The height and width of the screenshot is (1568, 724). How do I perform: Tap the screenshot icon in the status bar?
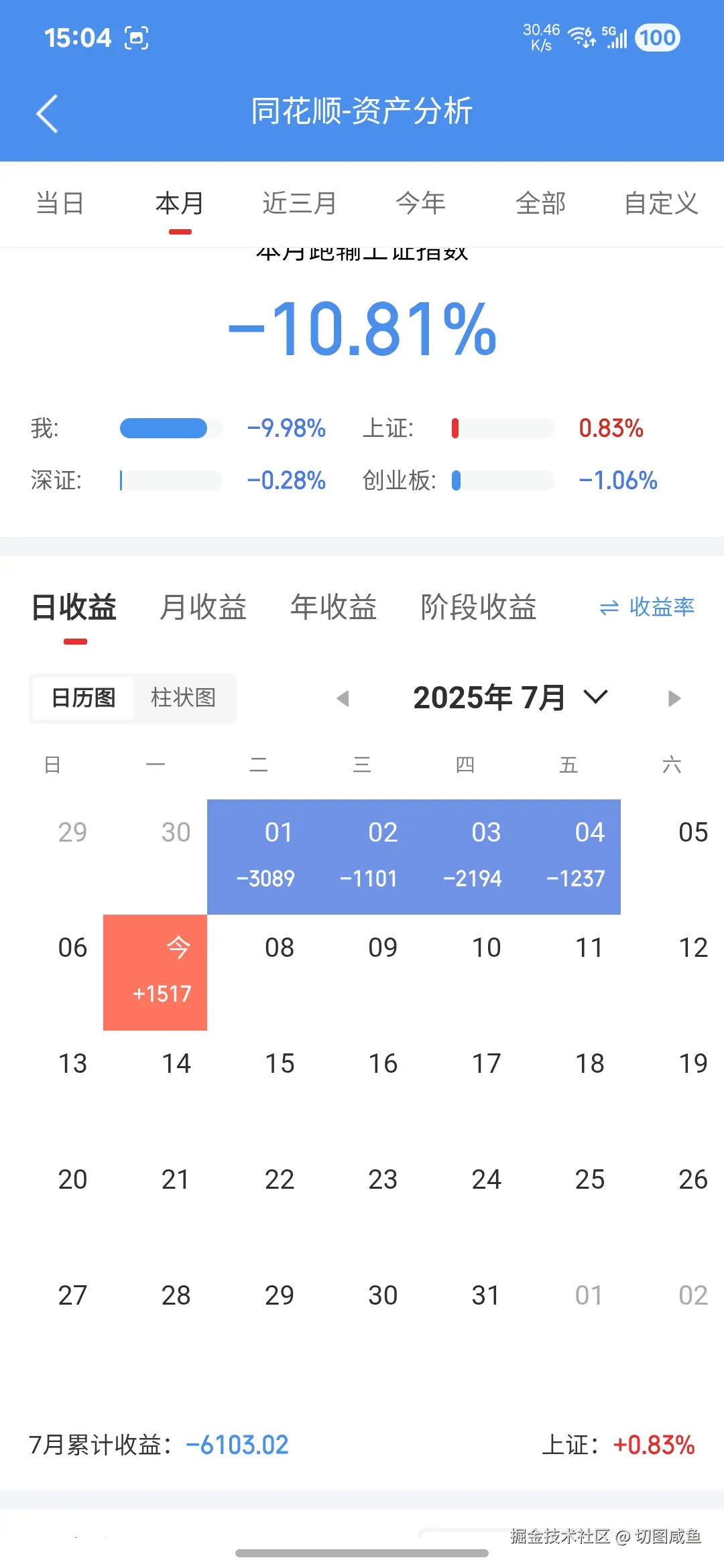tap(137, 37)
